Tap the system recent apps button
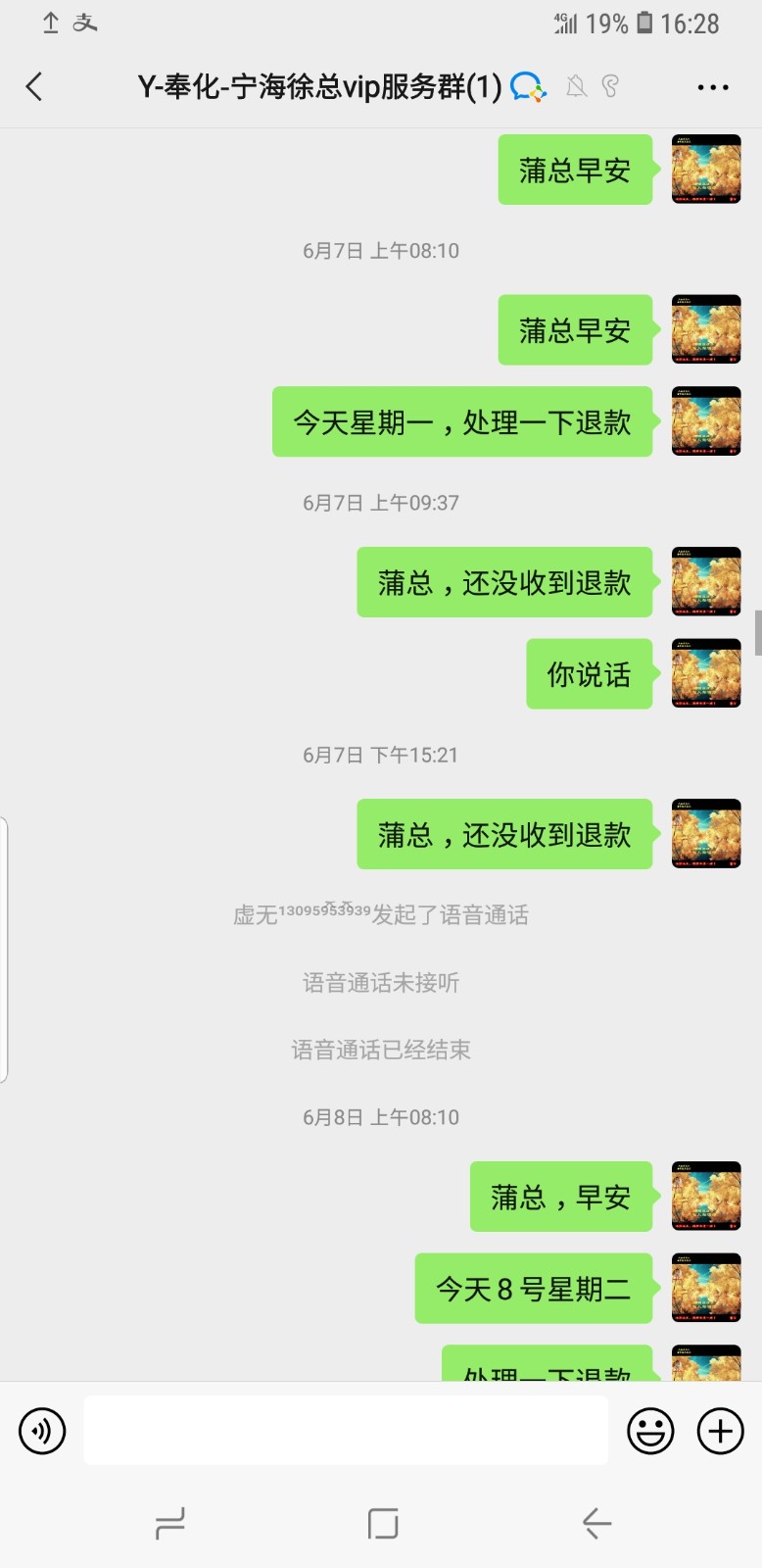762x1568 pixels. (x=170, y=1523)
